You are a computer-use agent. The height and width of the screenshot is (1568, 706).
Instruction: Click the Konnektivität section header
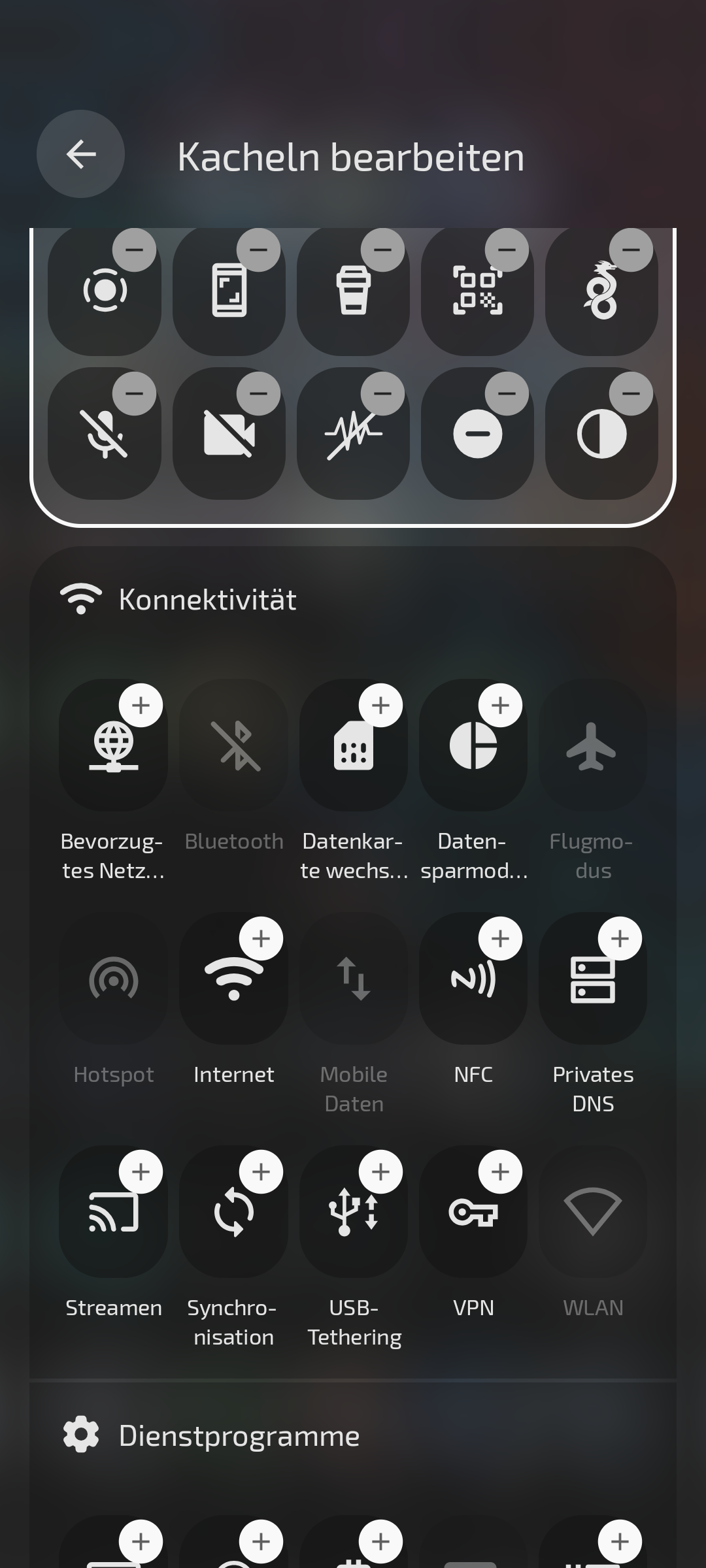click(207, 599)
